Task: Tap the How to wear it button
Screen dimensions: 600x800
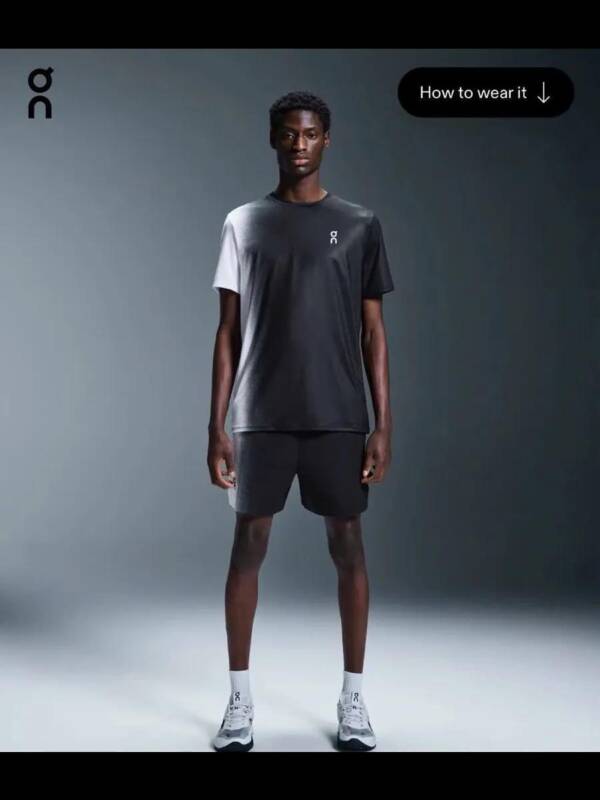Action: click(x=485, y=93)
